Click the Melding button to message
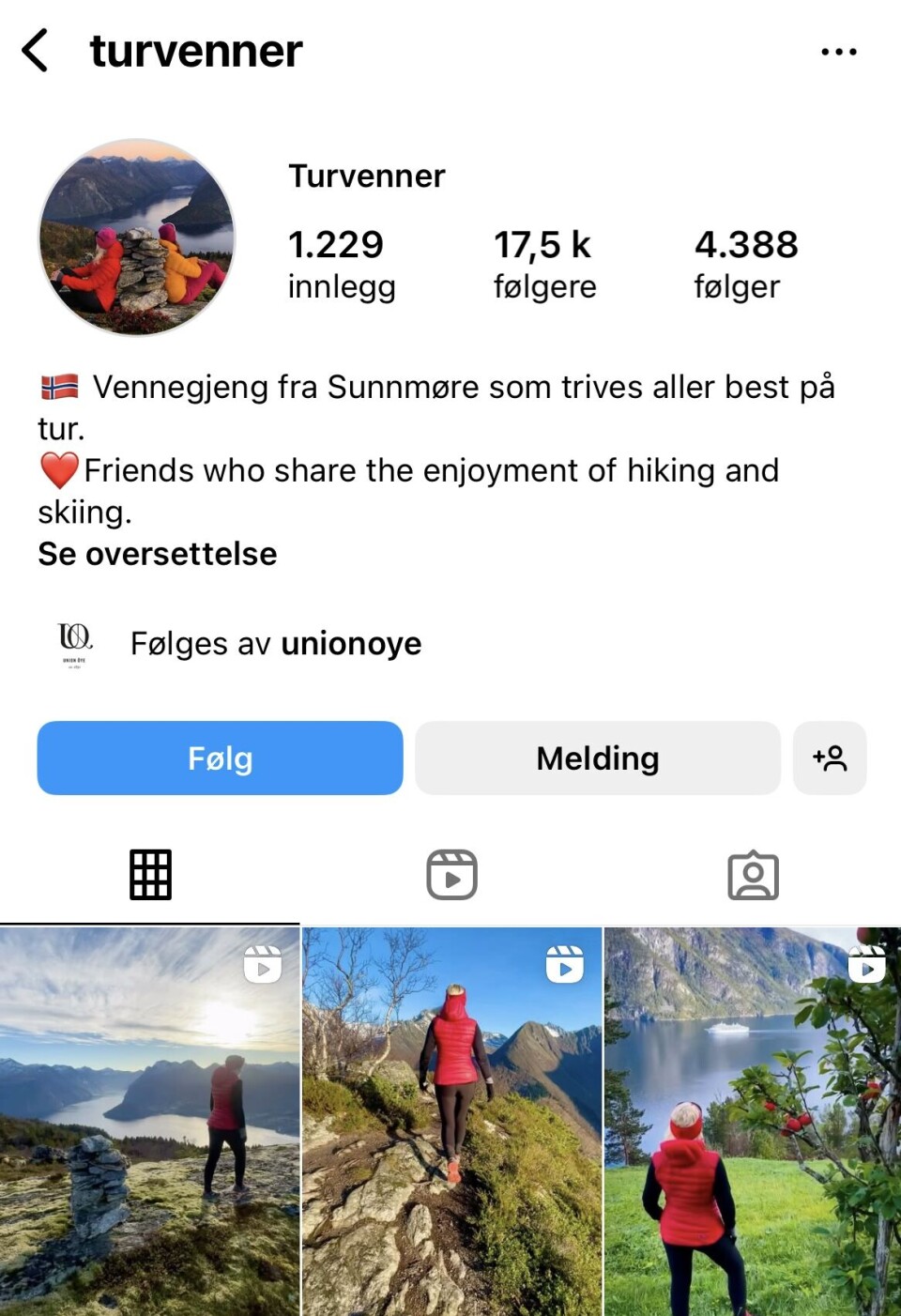The image size is (901, 1316). (597, 757)
